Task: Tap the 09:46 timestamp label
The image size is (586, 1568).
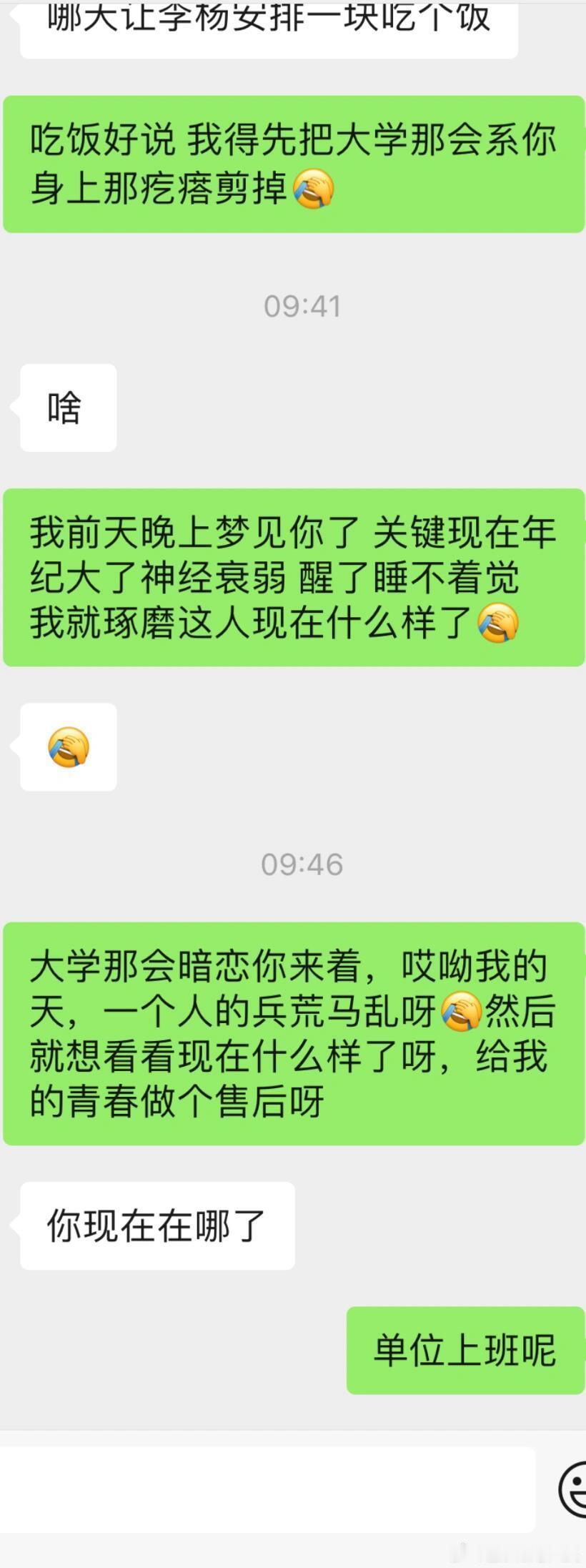Action: (302, 863)
